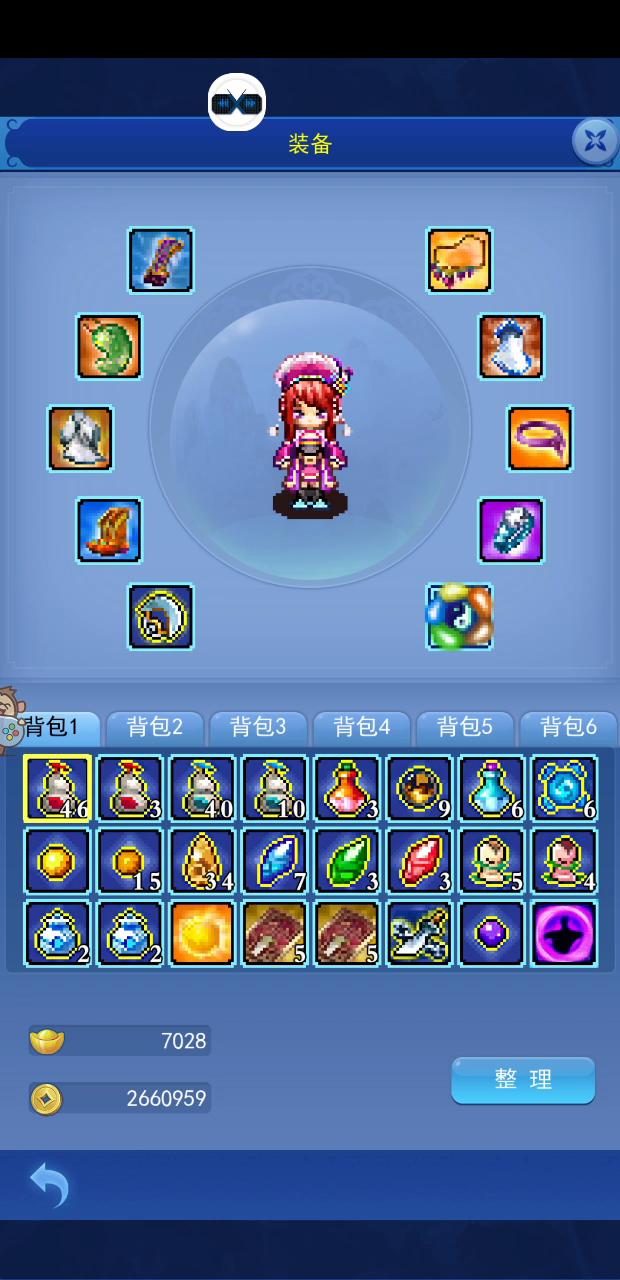Select the purple shadow skill item
The height and width of the screenshot is (1280, 620).
click(564, 934)
